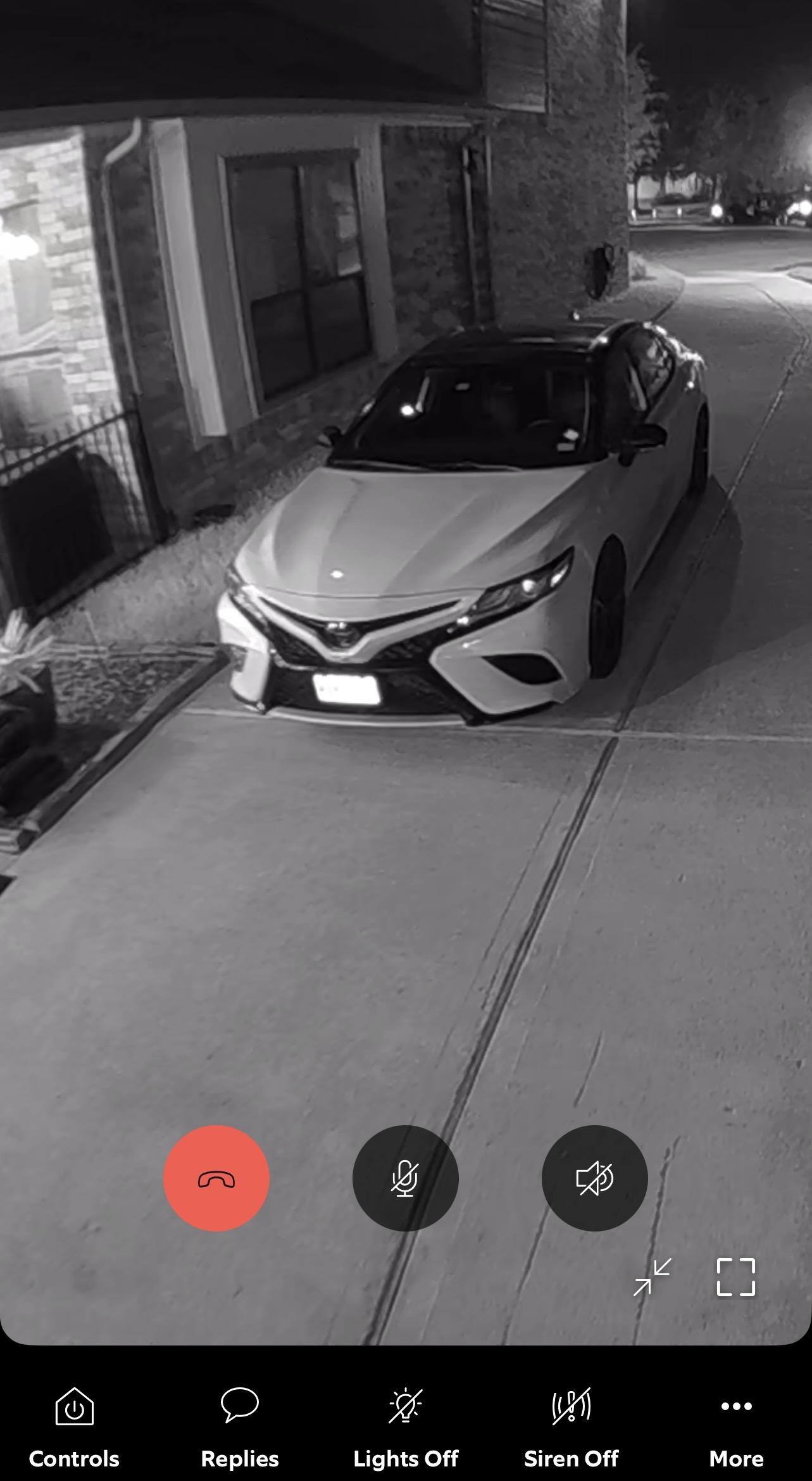Expand video to full screen
The image size is (812, 1481).
click(735, 1277)
